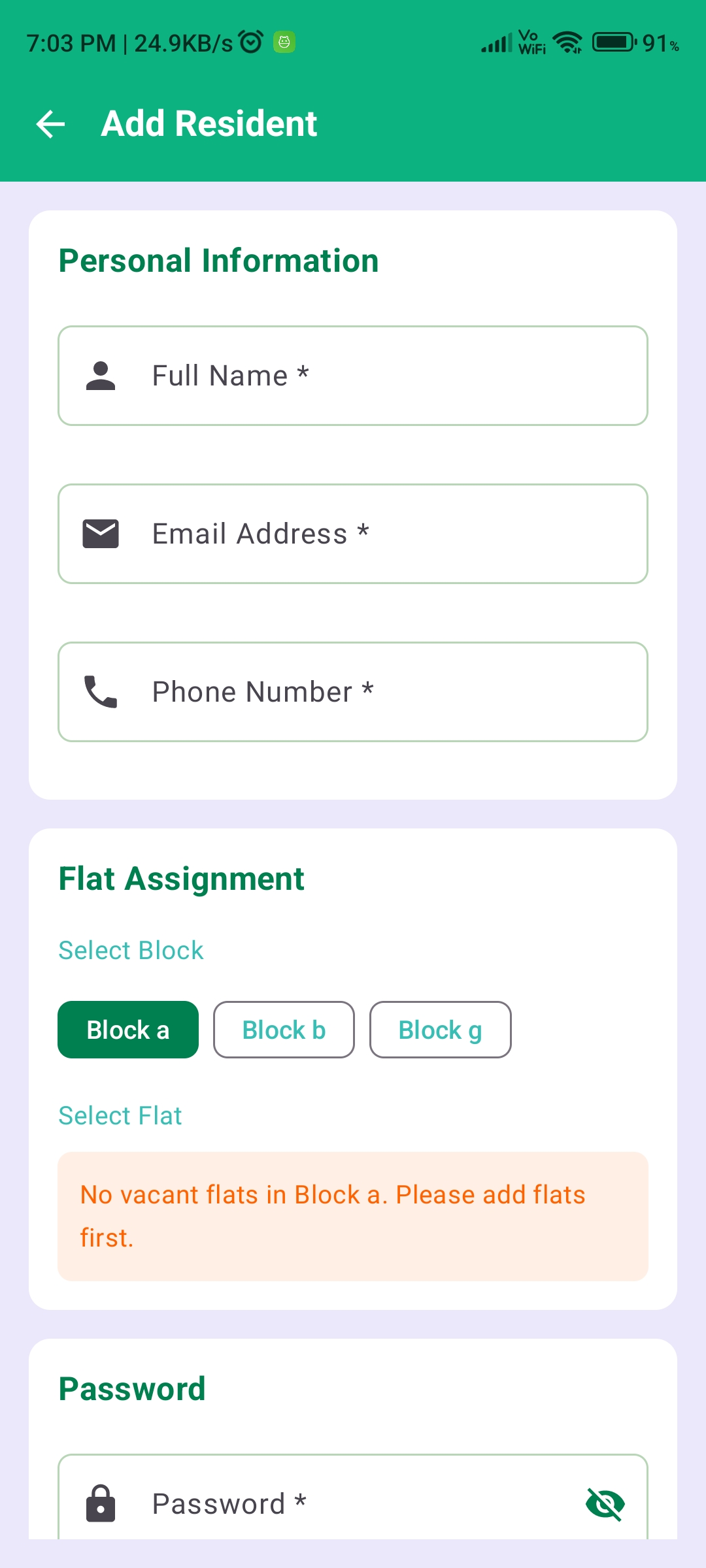Pick the Block g chip
Image resolution: width=706 pixels, height=1568 pixels.
pos(440,1030)
